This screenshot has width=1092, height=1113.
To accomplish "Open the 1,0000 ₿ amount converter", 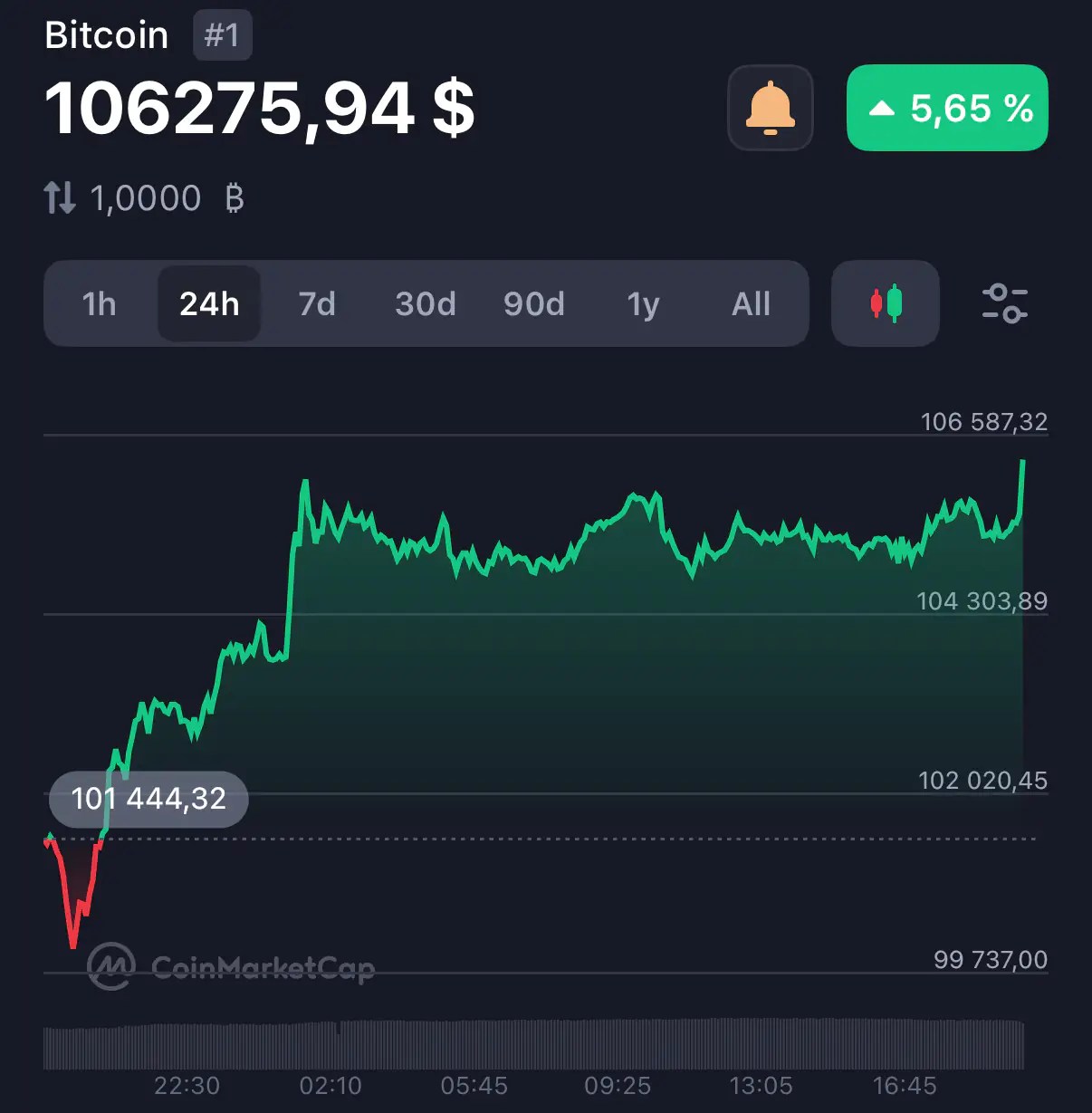I will pyautogui.click(x=145, y=198).
